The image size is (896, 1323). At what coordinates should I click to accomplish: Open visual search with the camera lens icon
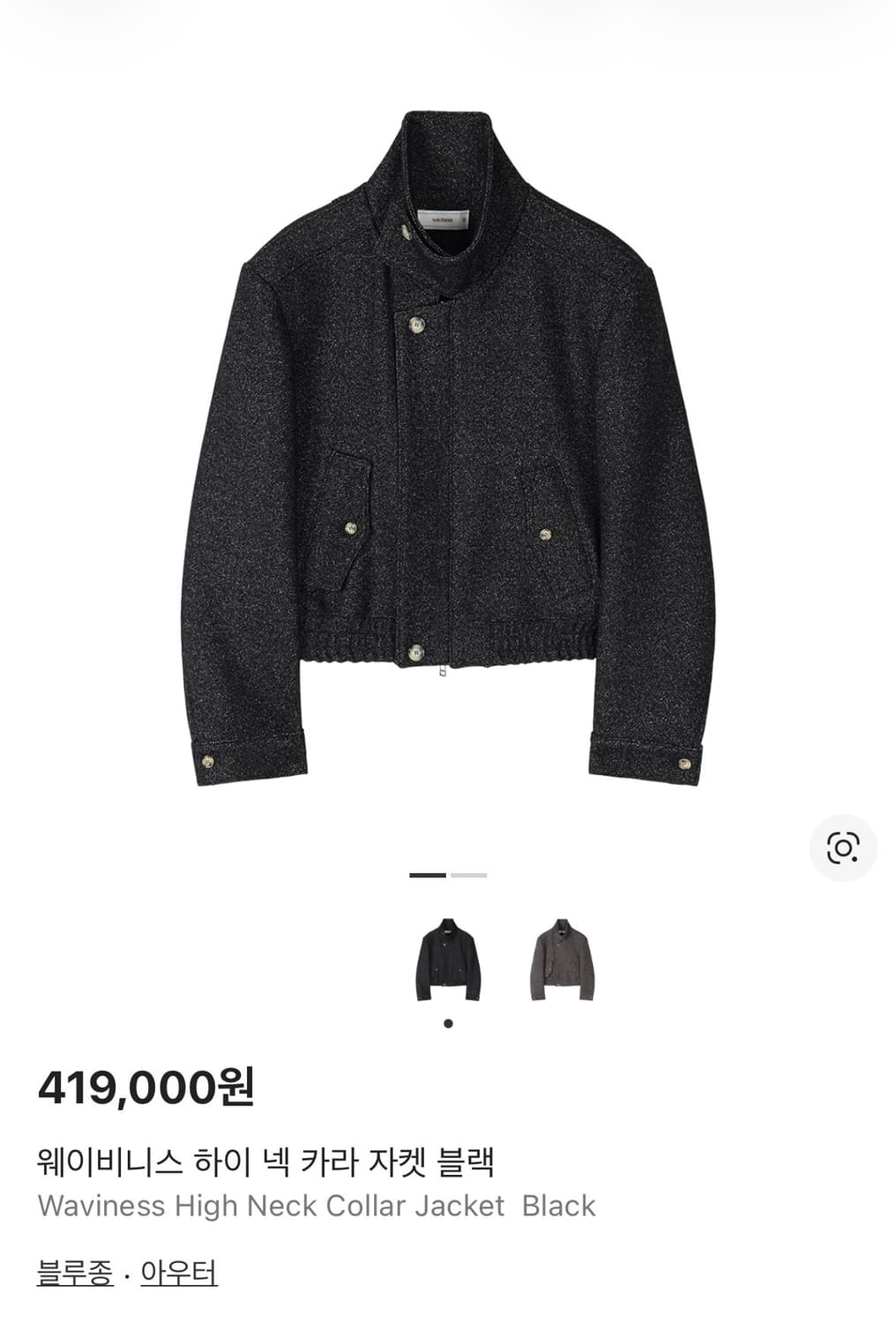845,849
